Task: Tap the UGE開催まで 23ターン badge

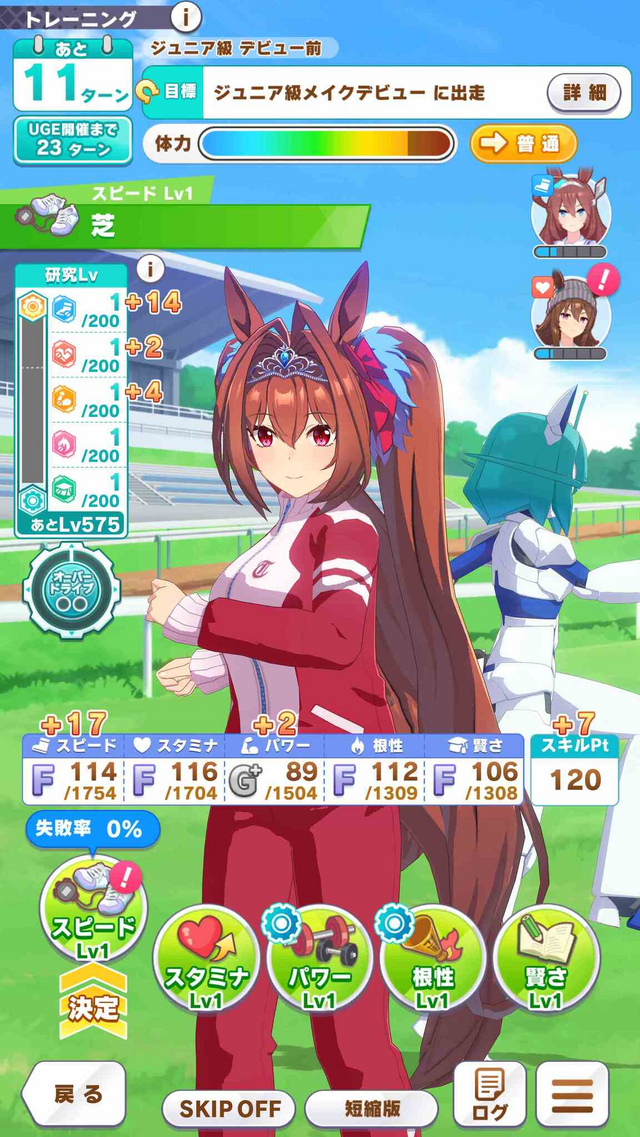Action: tap(72, 141)
